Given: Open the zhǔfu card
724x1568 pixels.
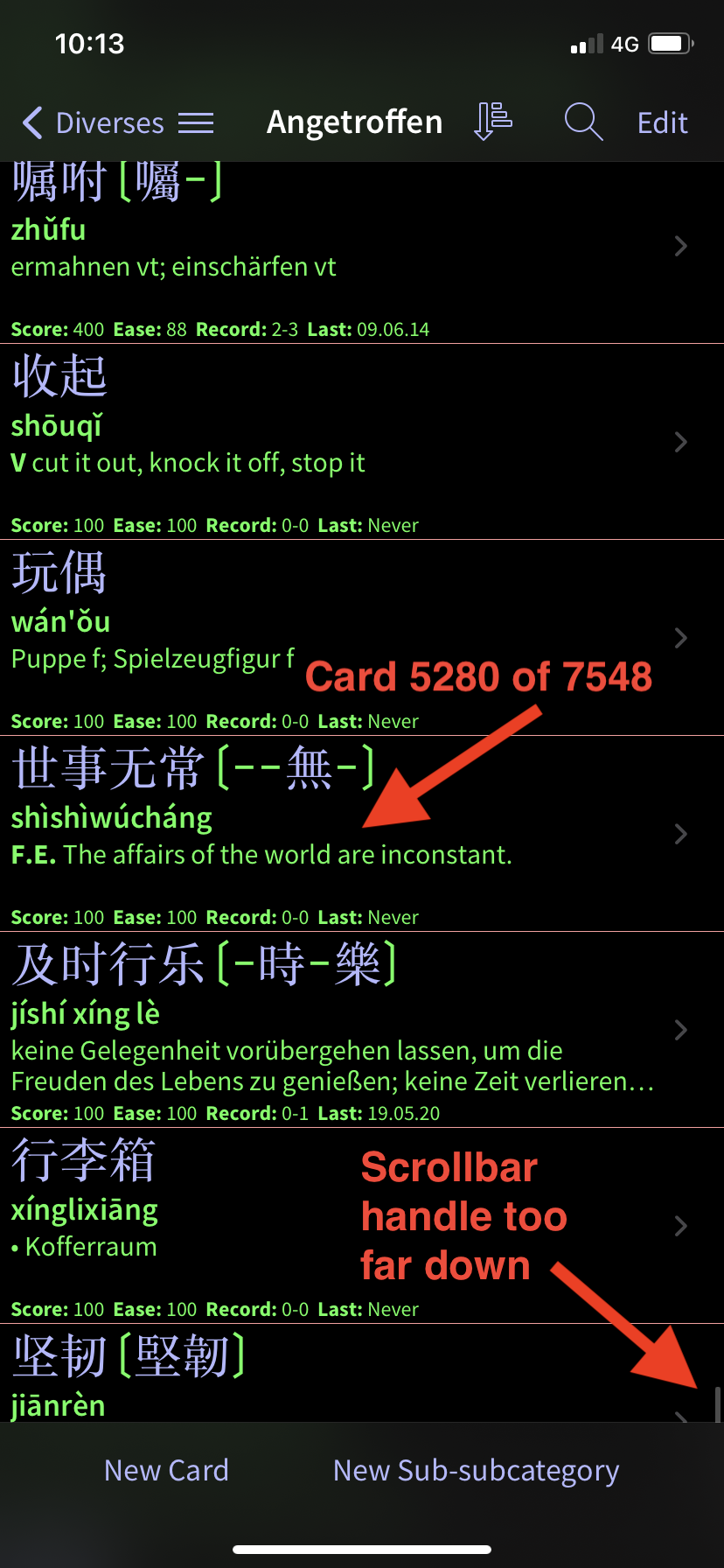Looking at the screenshot, I should [362, 253].
